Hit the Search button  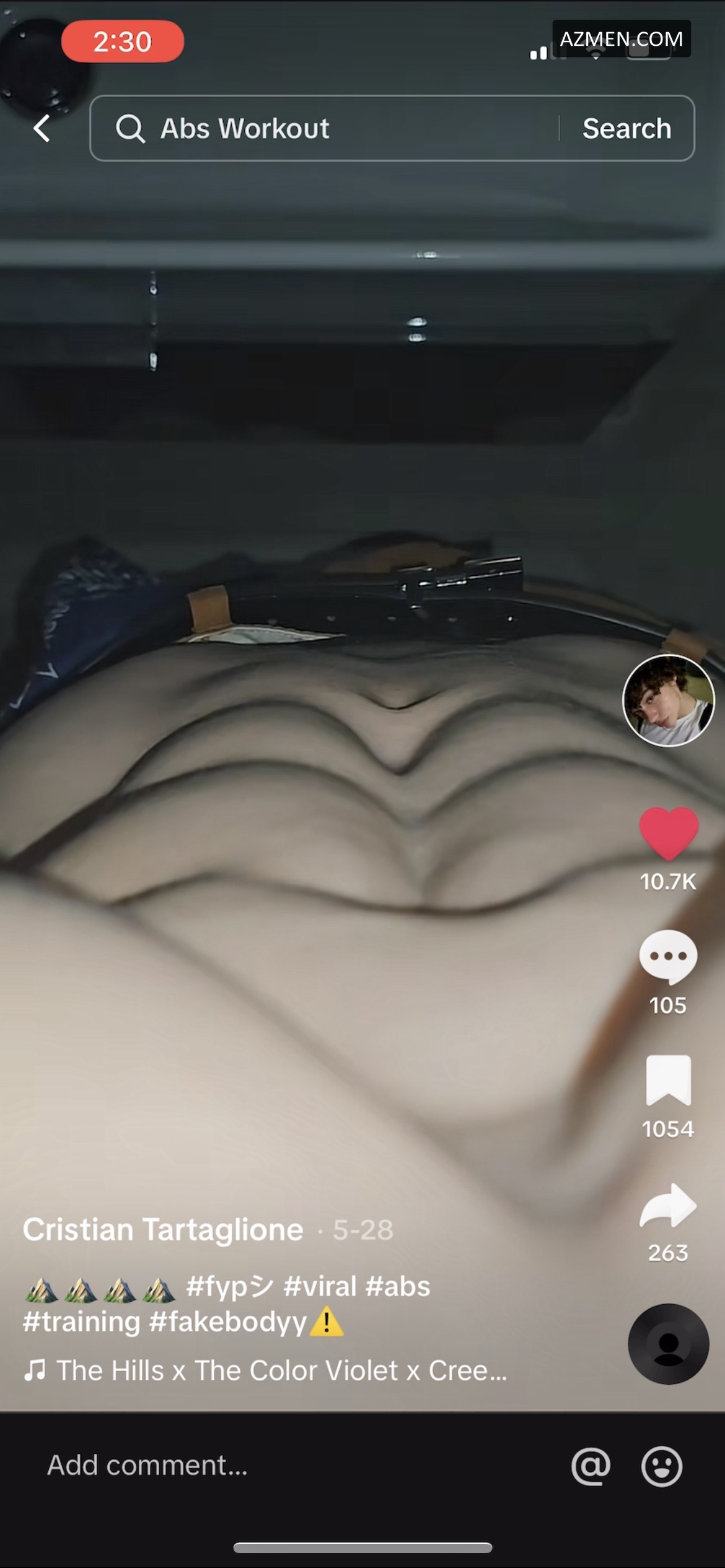point(626,129)
